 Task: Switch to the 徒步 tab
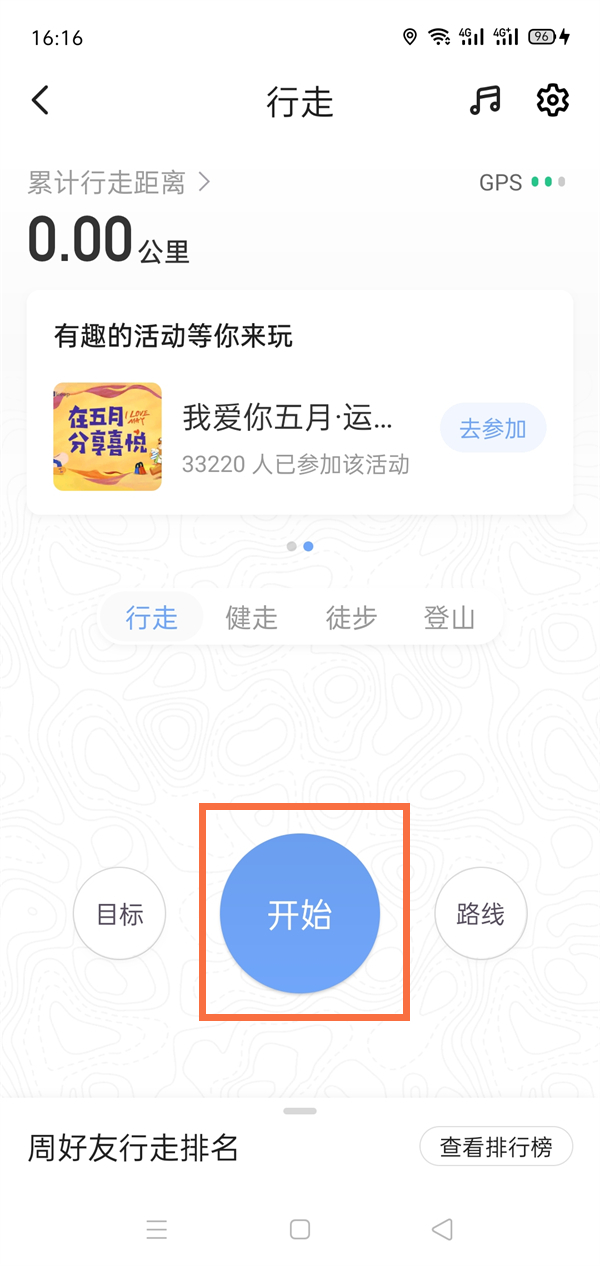pyautogui.click(x=351, y=618)
